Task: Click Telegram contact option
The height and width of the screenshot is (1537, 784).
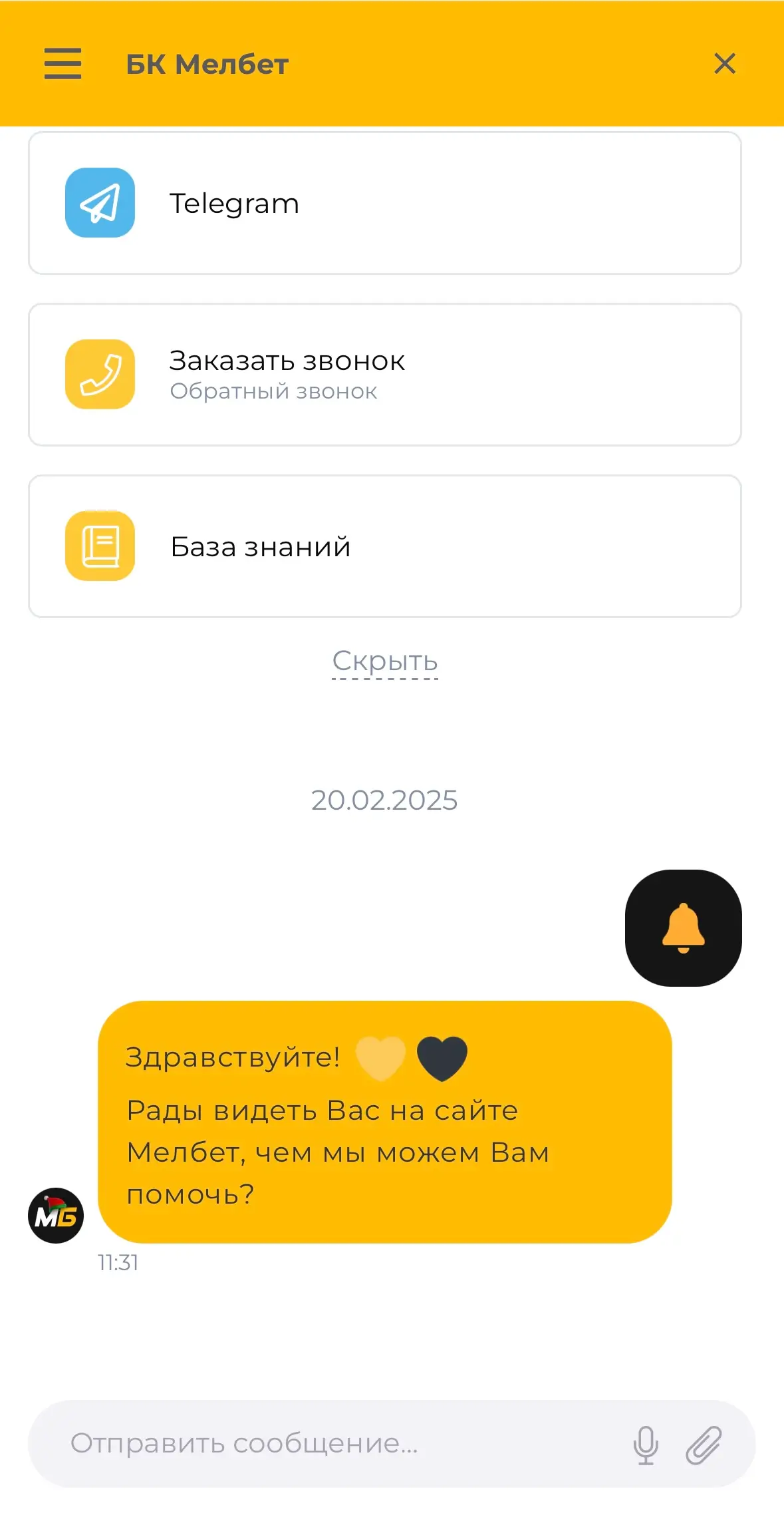Action: [x=234, y=202]
